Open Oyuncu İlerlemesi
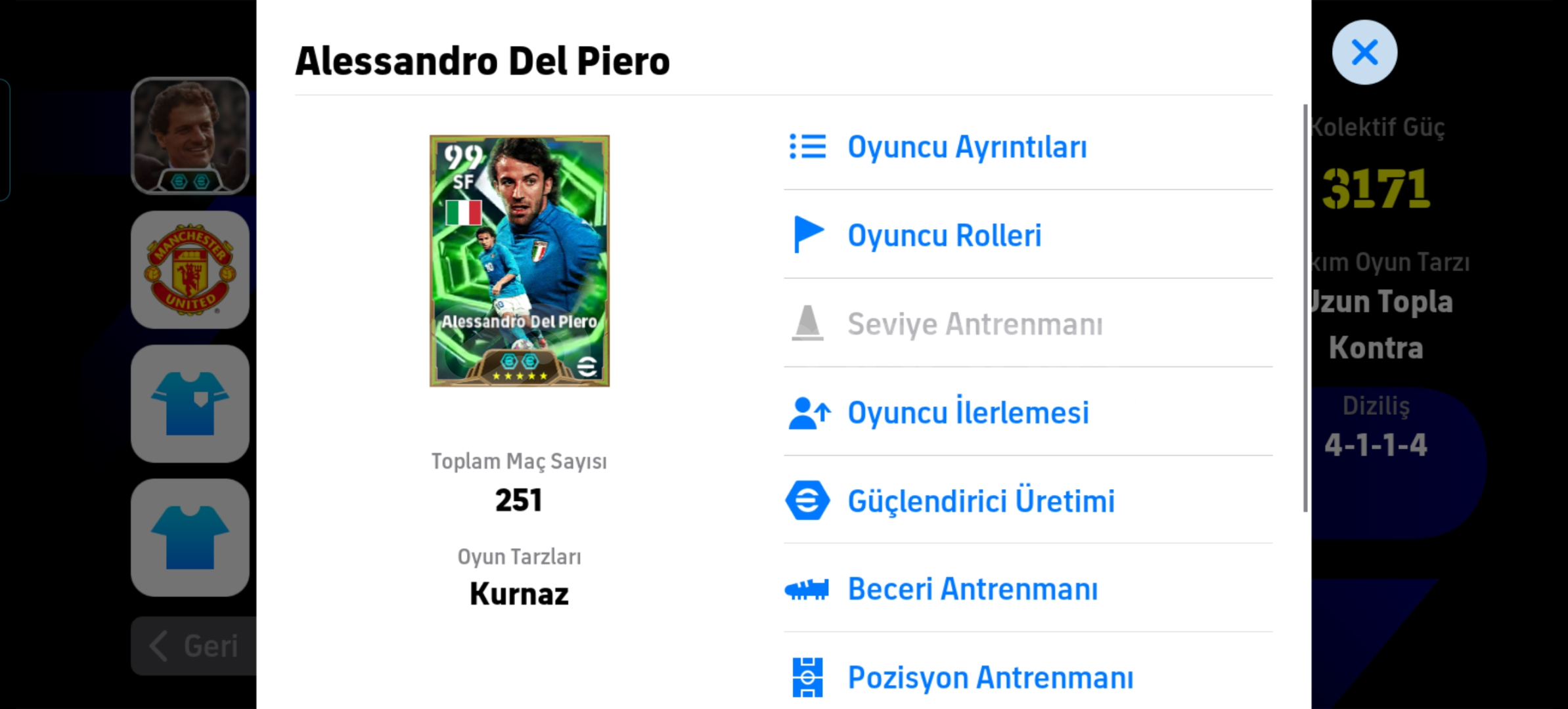The width and height of the screenshot is (1568, 709). click(967, 413)
